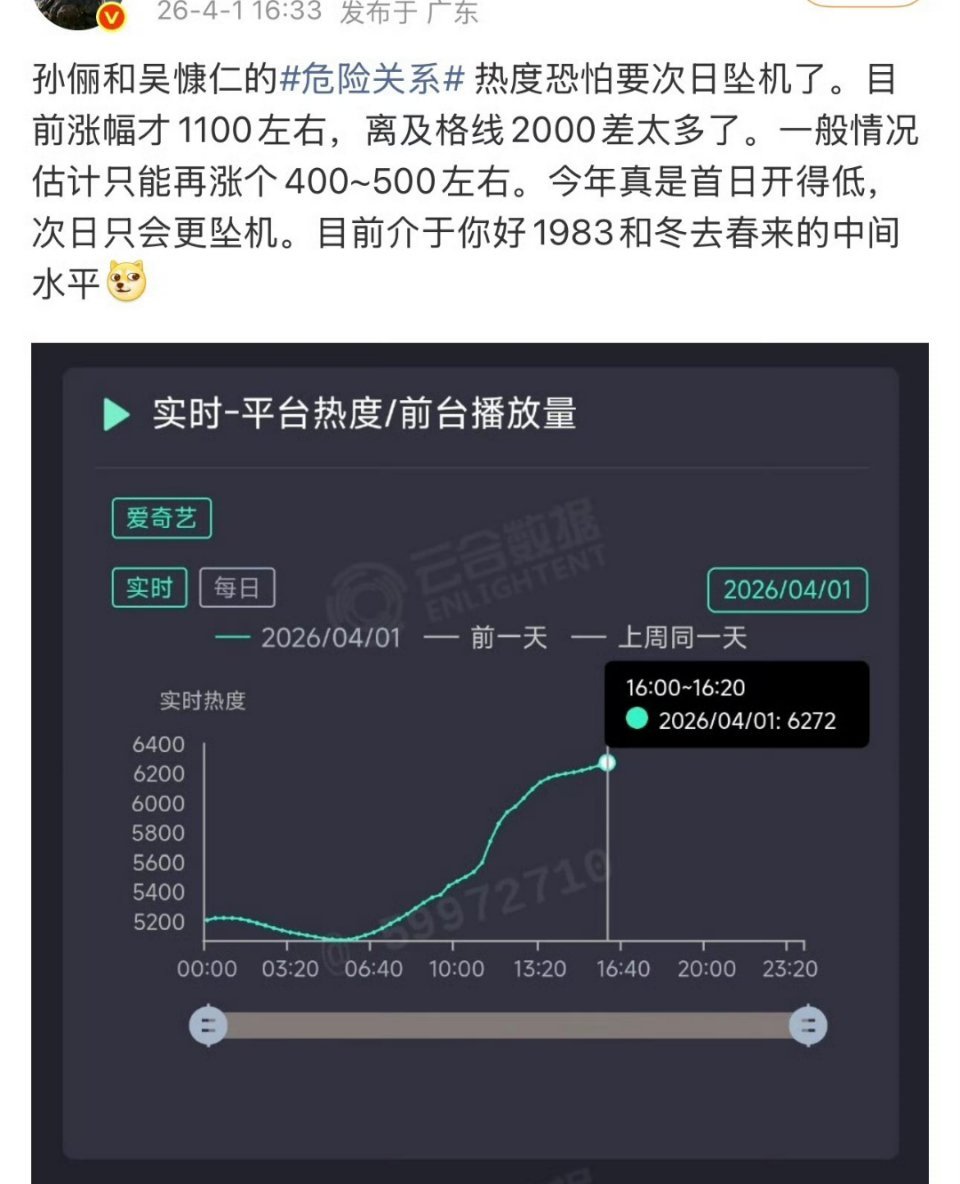Click the left range slider handle
960x1184 pixels.
tap(207, 1025)
